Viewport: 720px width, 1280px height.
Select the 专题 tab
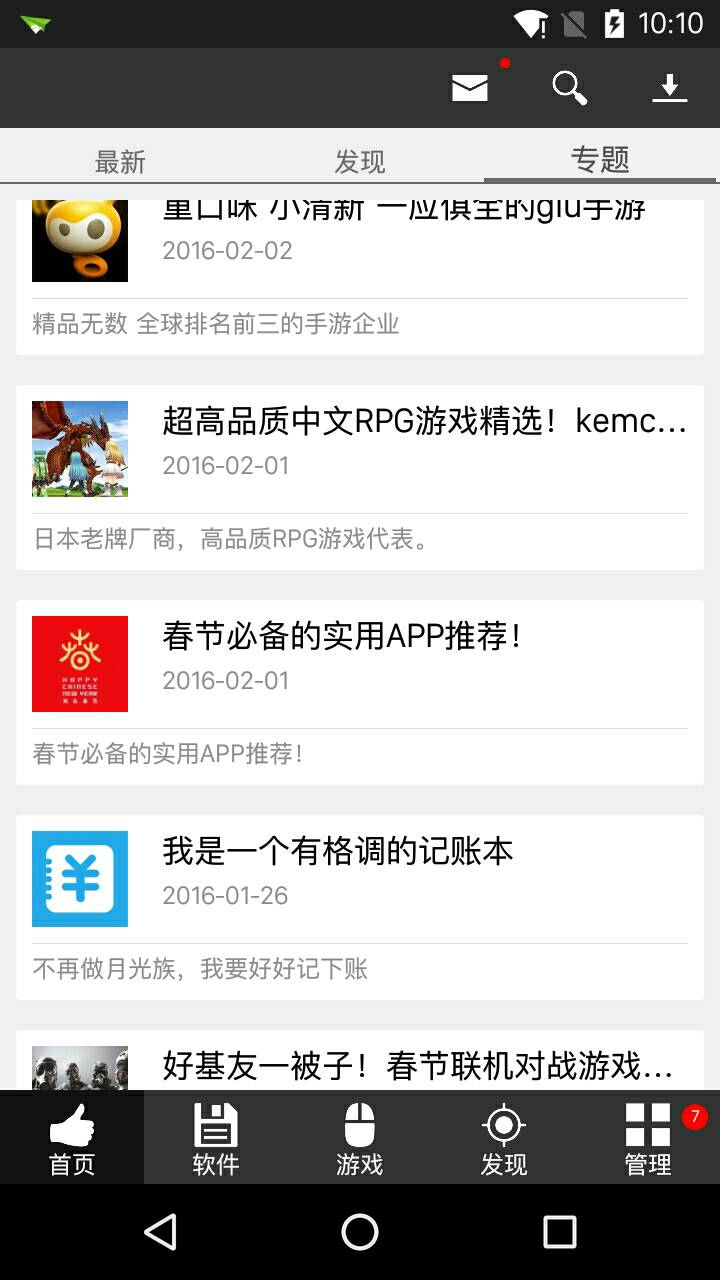pyautogui.click(x=600, y=159)
